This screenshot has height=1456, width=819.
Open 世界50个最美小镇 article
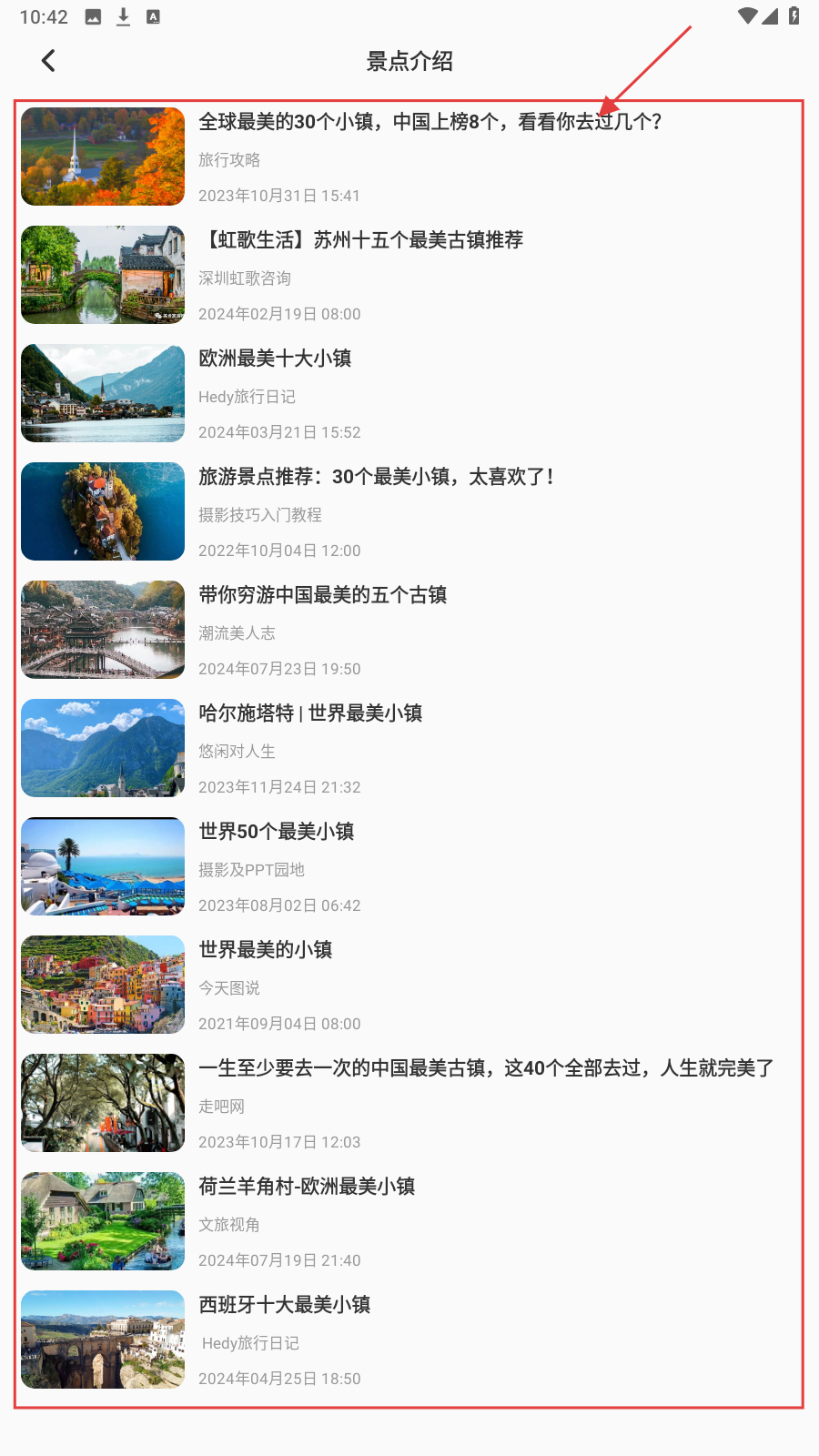point(277,832)
